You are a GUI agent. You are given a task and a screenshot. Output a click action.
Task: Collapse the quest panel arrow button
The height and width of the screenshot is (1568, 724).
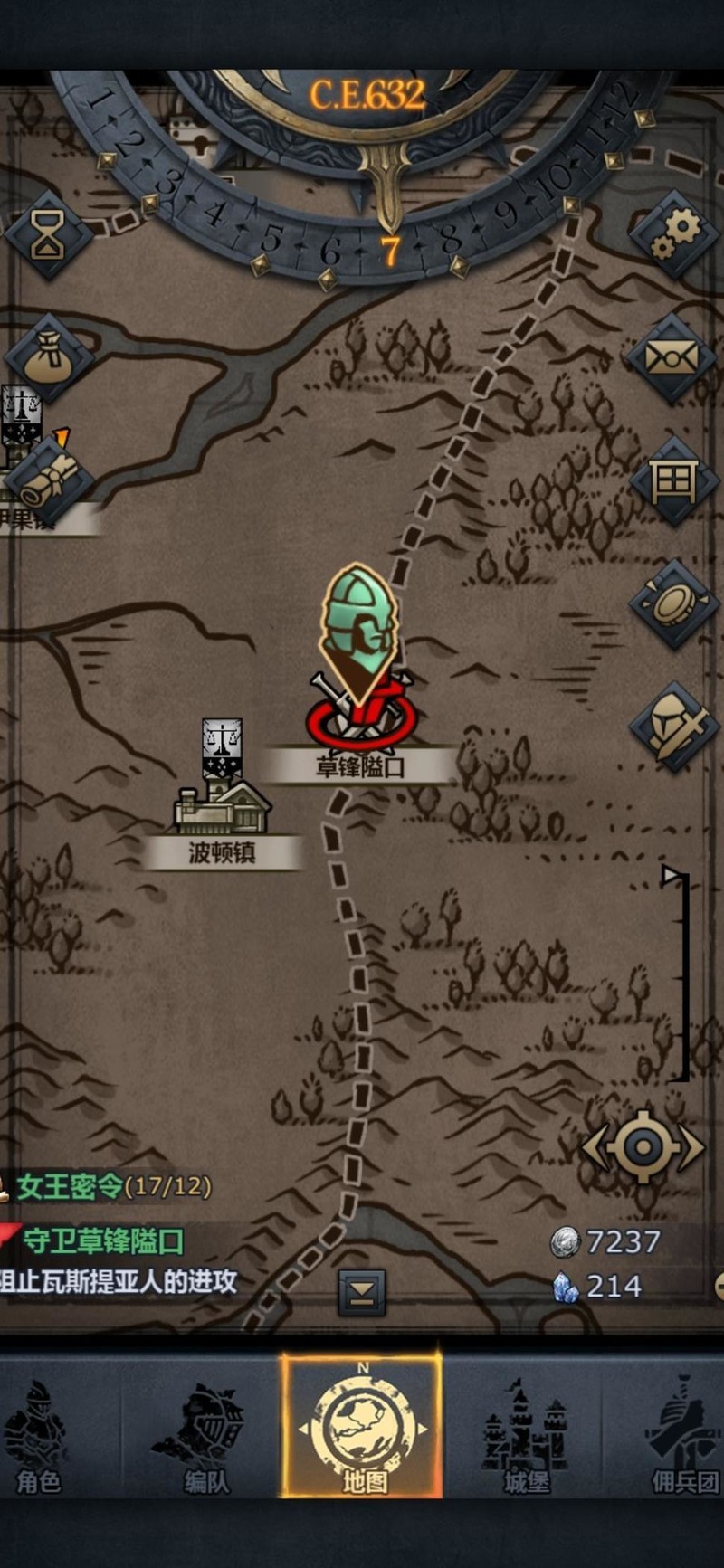coord(362,1292)
